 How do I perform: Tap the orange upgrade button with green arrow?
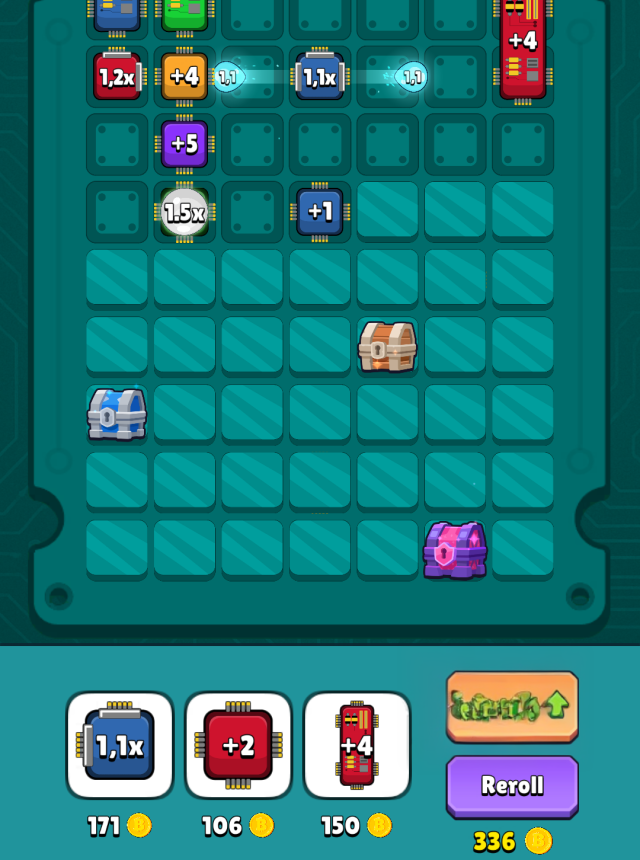[x=512, y=706]
